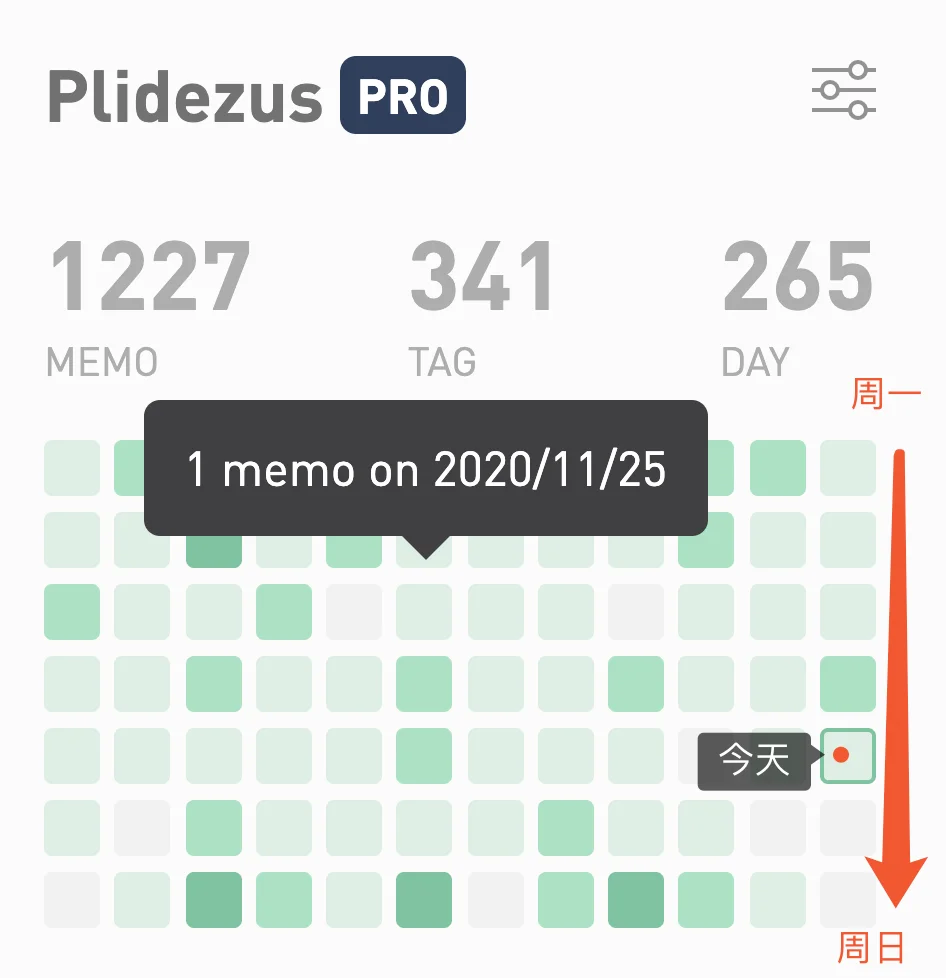Open the settings sliders icon
Screen dimensions: 946x978
click(x=843, y=91)
